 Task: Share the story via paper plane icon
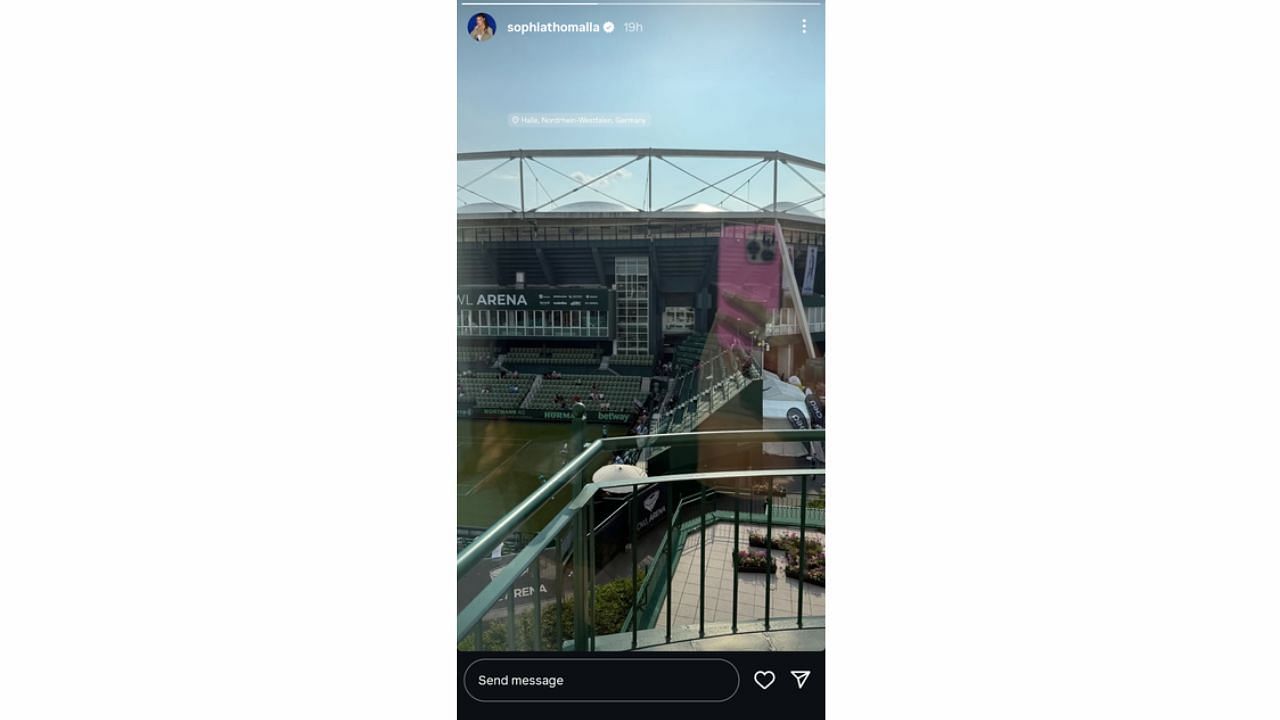pyautogui.click(x=800, y=680)
